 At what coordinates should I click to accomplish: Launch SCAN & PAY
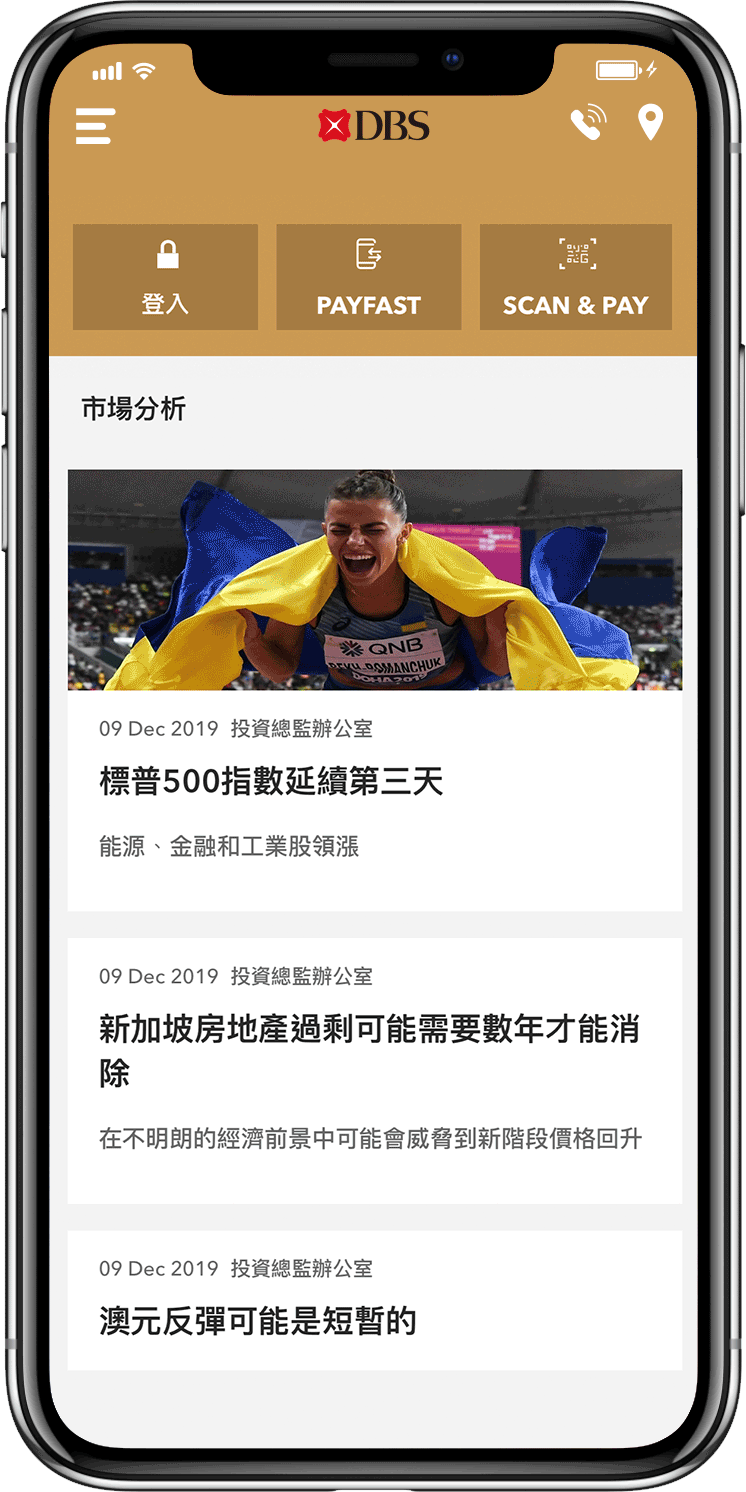[575, 277]
